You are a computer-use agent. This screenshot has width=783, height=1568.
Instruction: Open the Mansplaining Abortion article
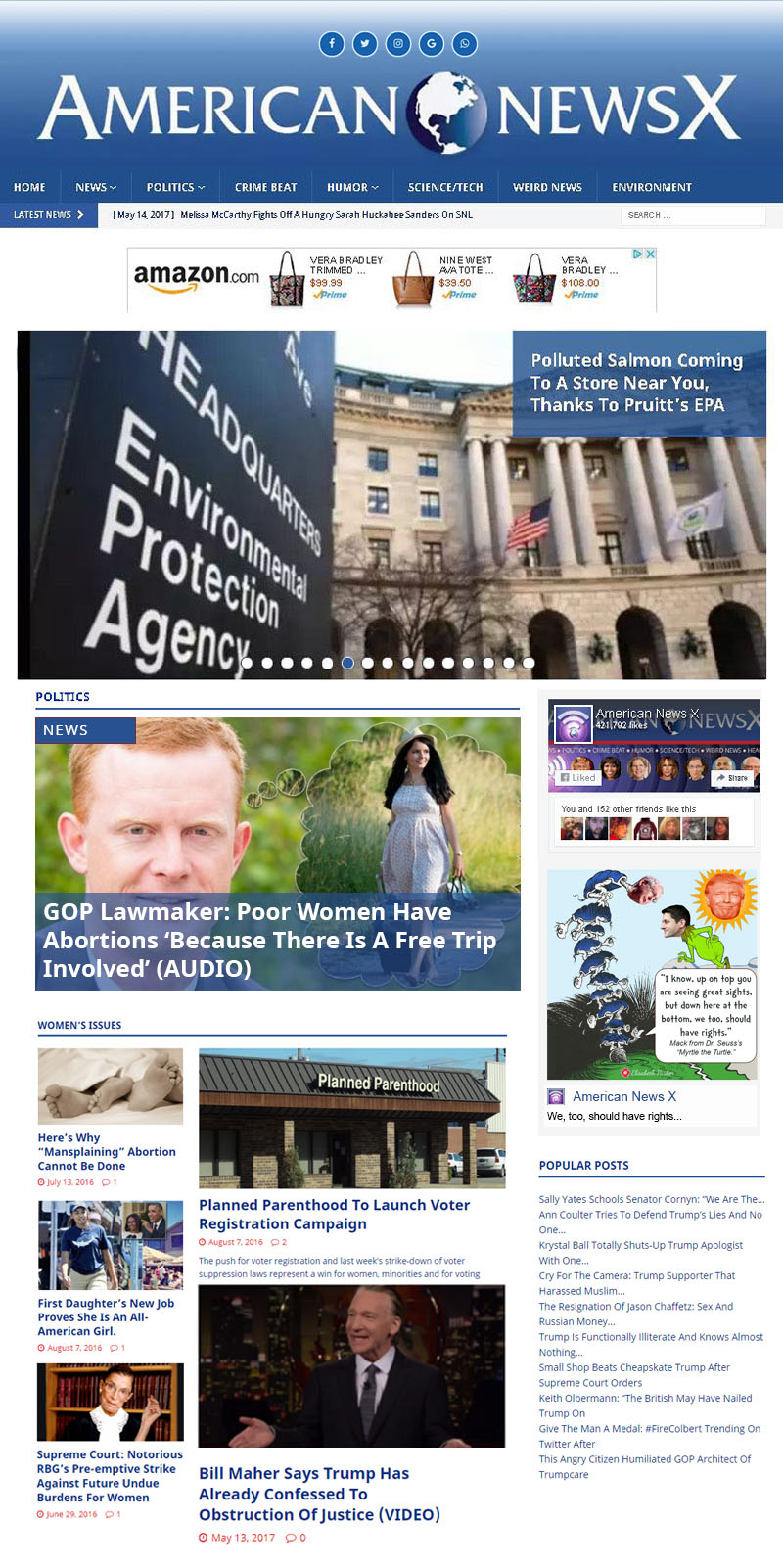[x=107, y=1152]
